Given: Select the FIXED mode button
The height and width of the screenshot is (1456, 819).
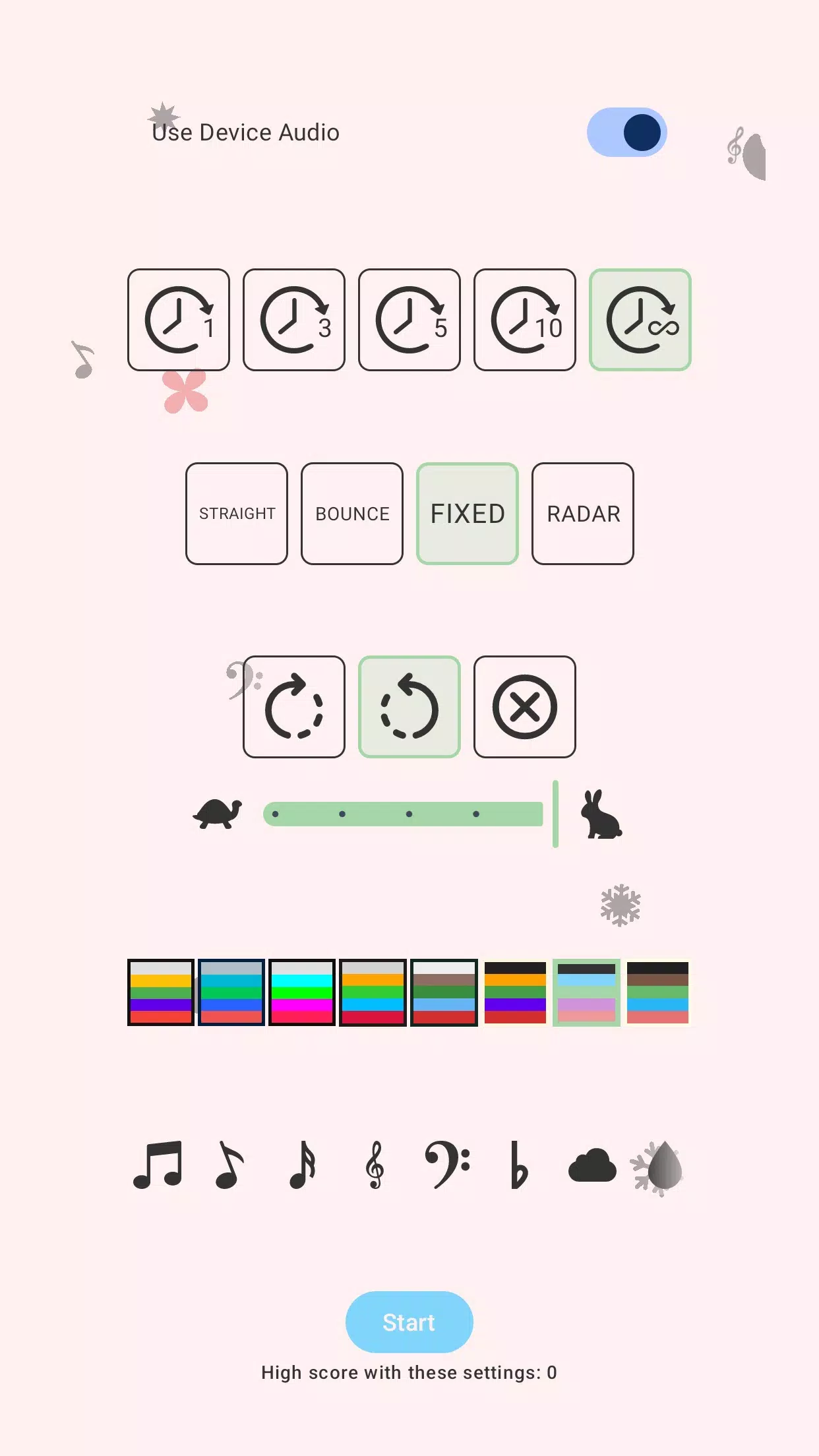Looking at the screenshot, I should pyautogui.click(x=468, y=514).
